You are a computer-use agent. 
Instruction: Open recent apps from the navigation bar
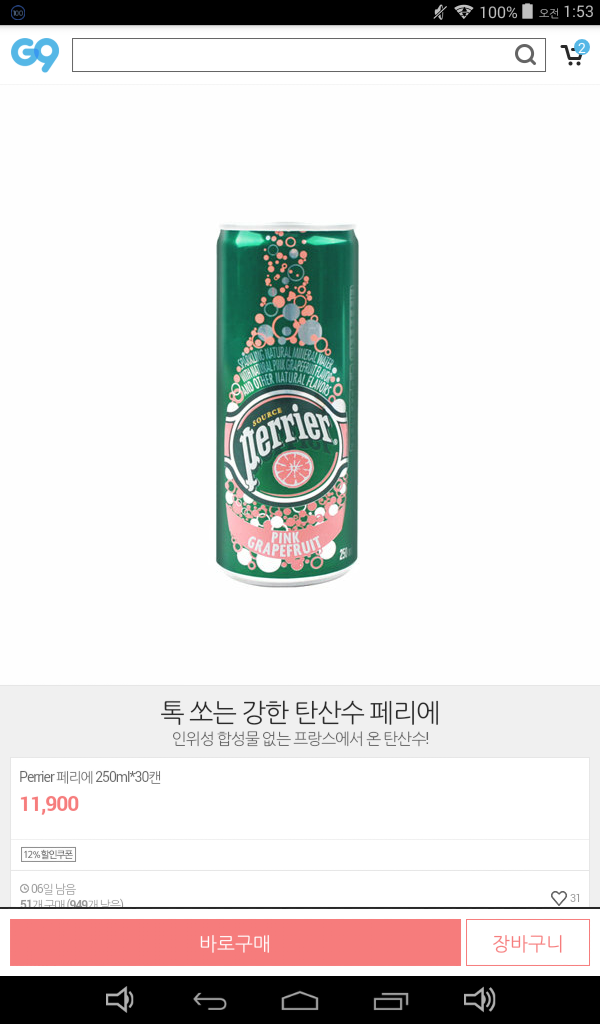coord(390,1000)
